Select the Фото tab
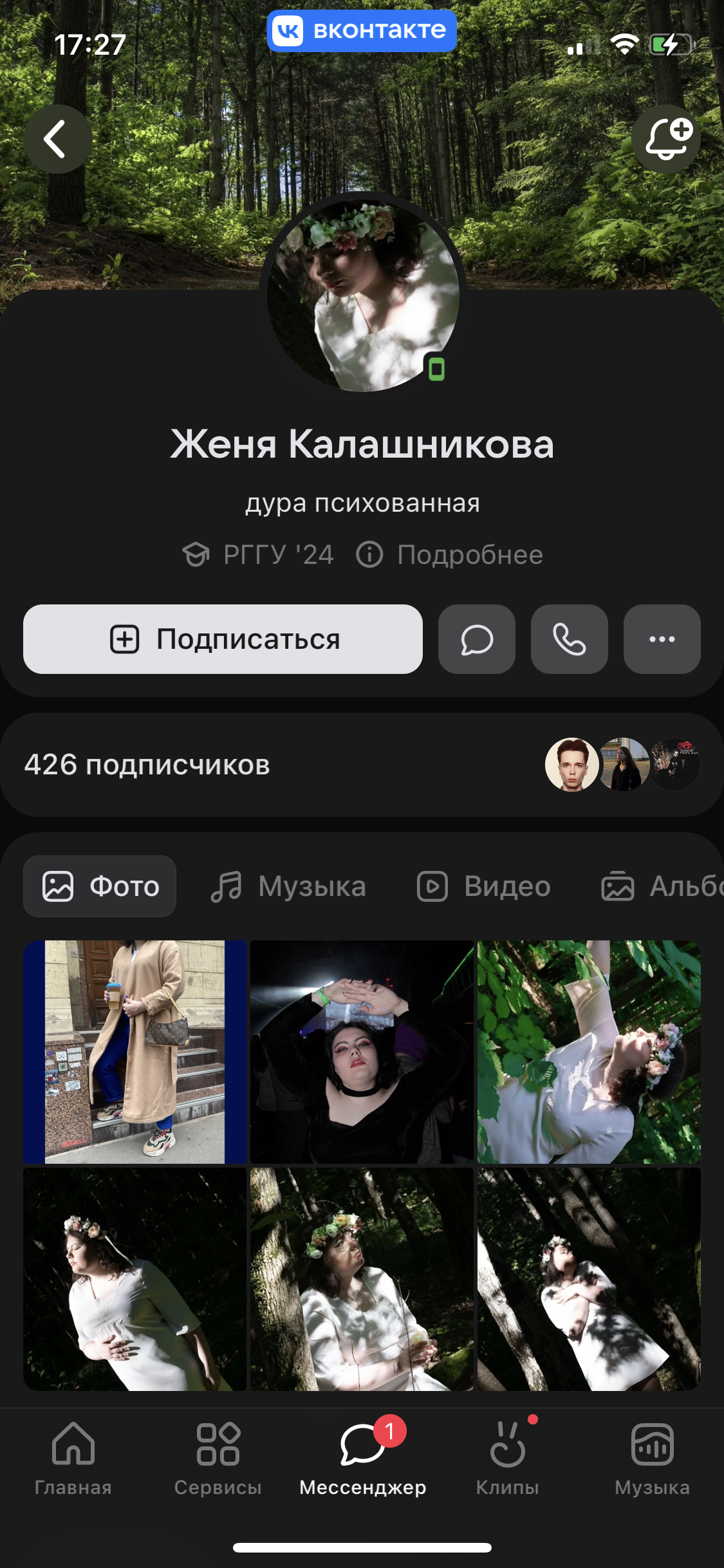 pyautogui.click(x=100, y=886)
